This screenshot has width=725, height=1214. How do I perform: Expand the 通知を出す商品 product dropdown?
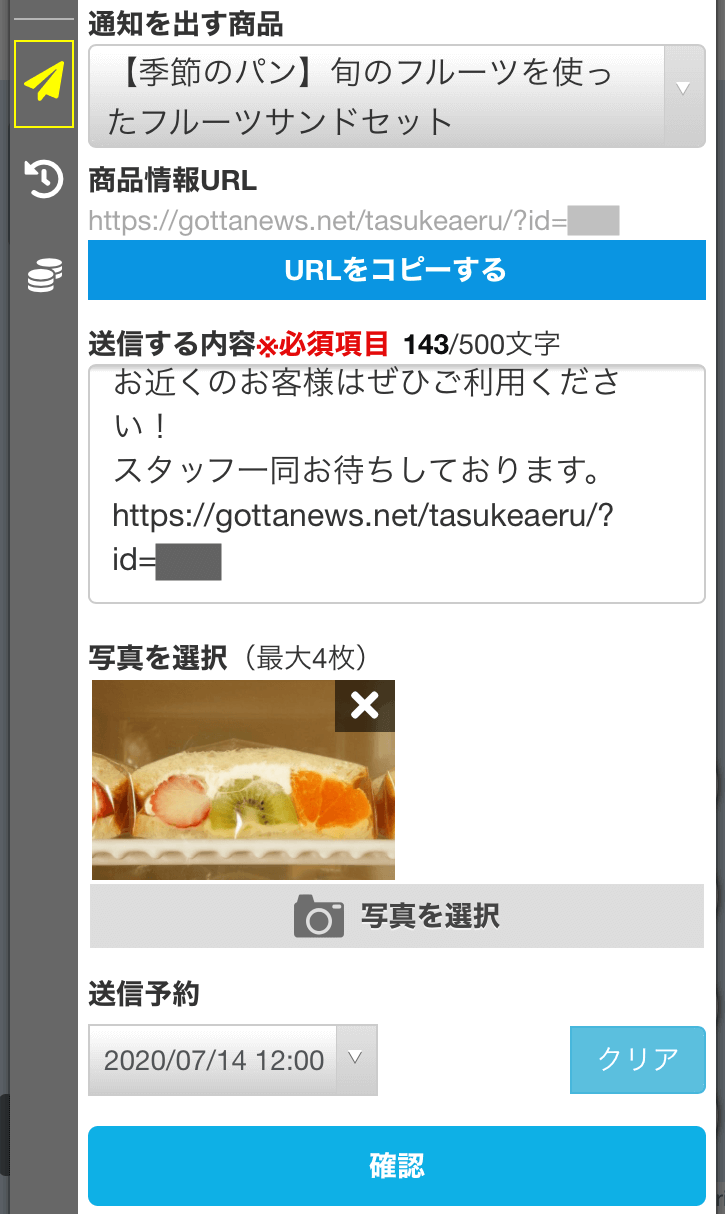396,97
